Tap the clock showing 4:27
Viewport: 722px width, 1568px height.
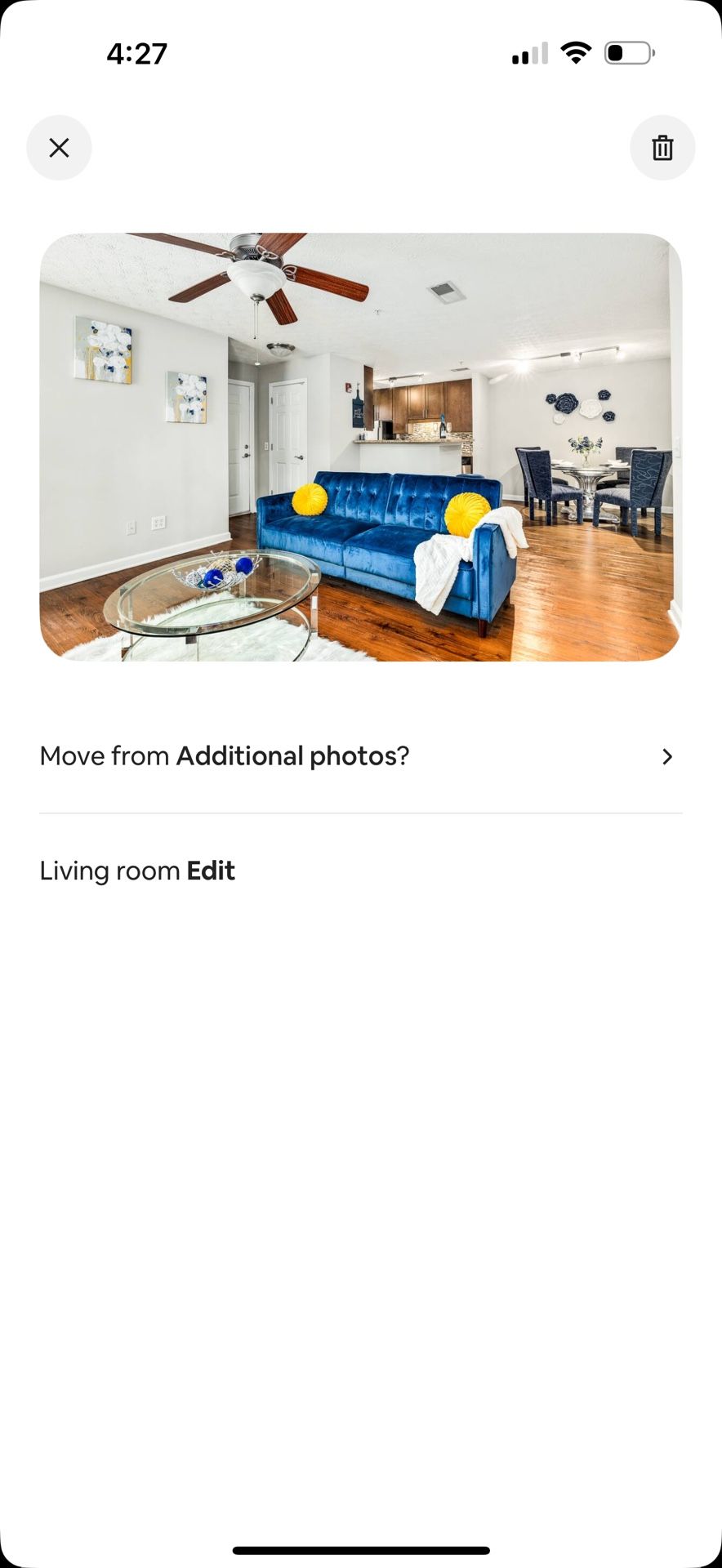137,52
